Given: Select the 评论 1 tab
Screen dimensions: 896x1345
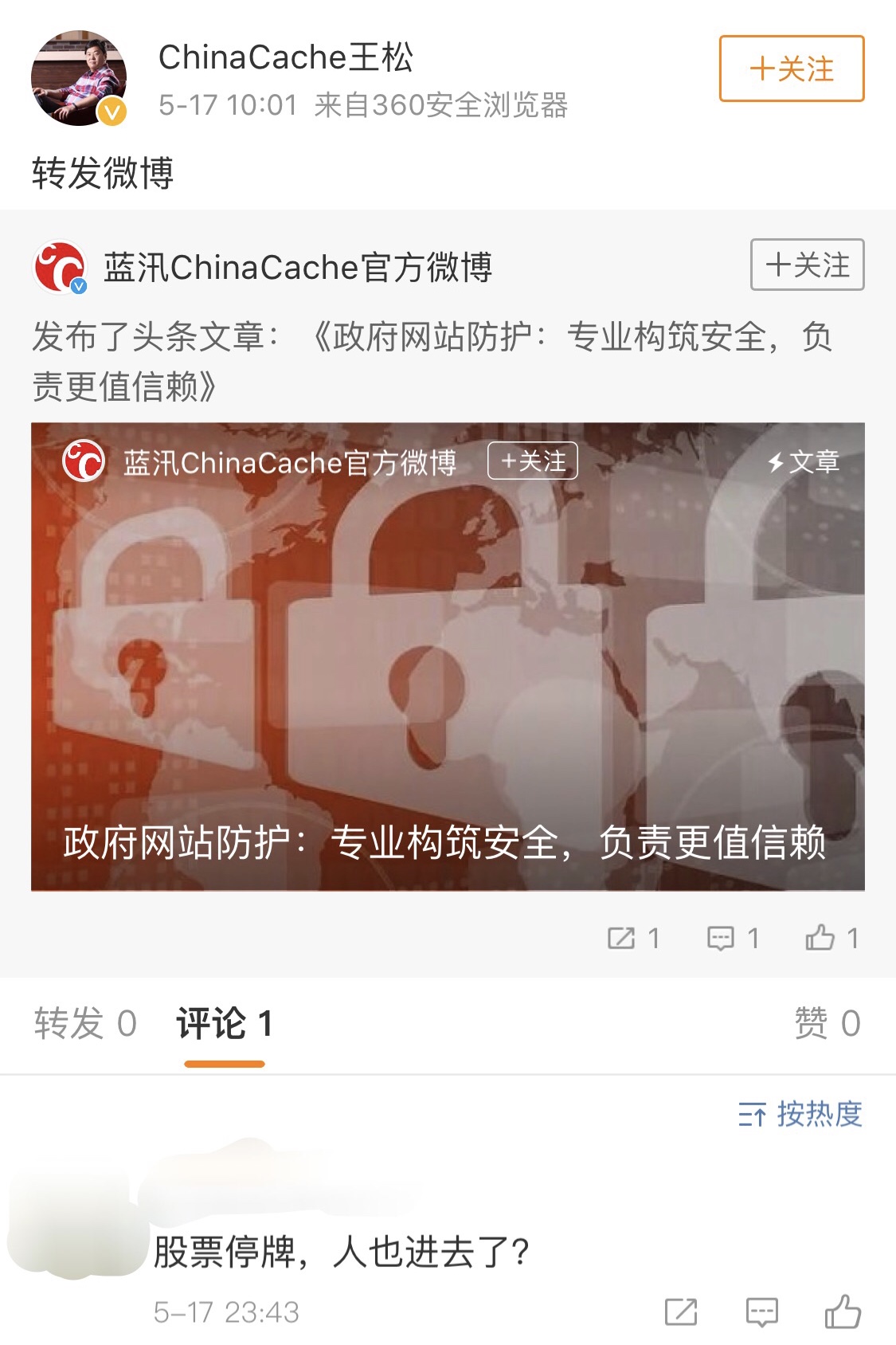Looking at the screenshot, I should click(x=225, y=1023).
